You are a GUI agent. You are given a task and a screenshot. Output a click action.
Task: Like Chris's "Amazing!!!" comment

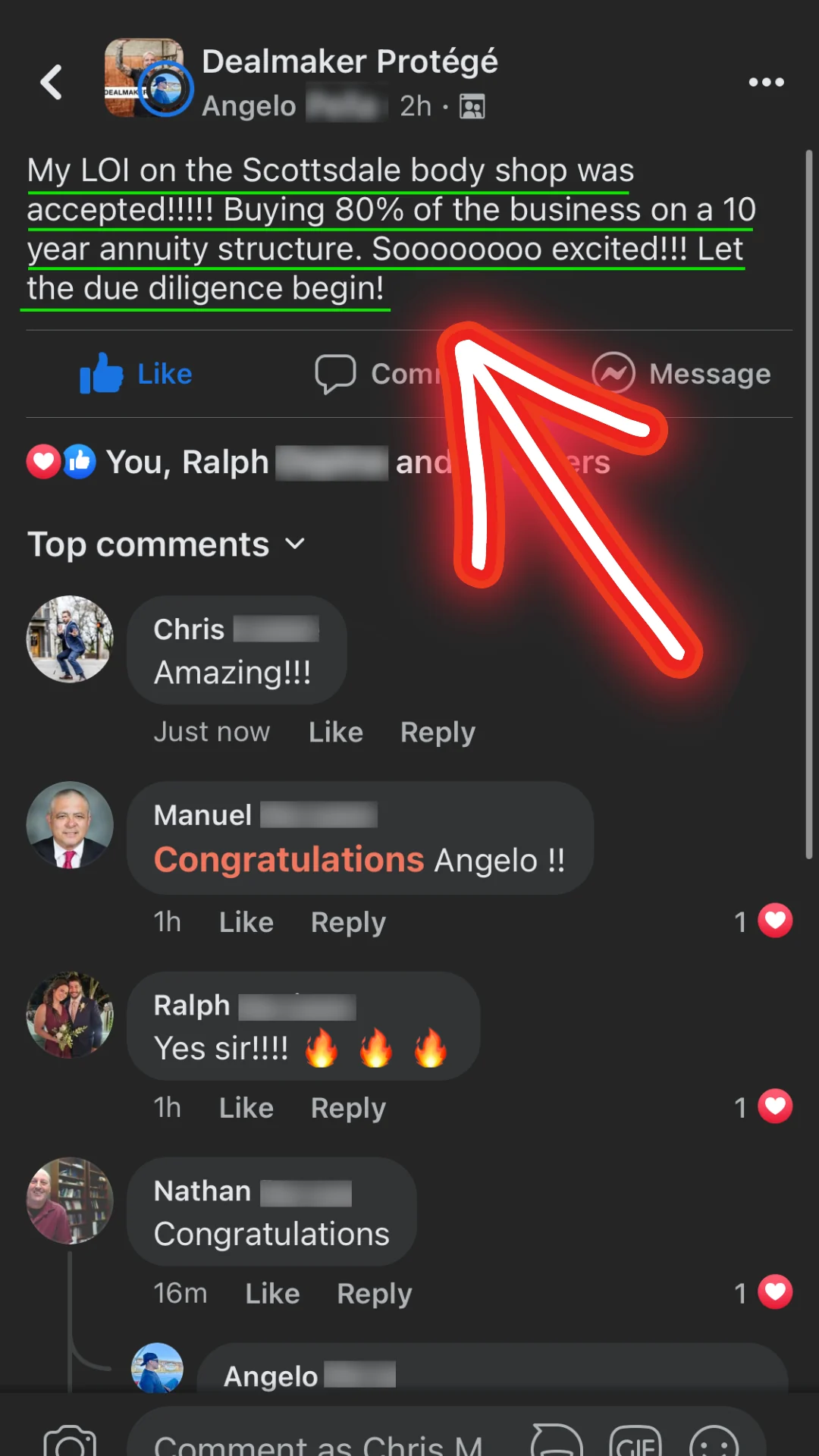coord(335,733)
